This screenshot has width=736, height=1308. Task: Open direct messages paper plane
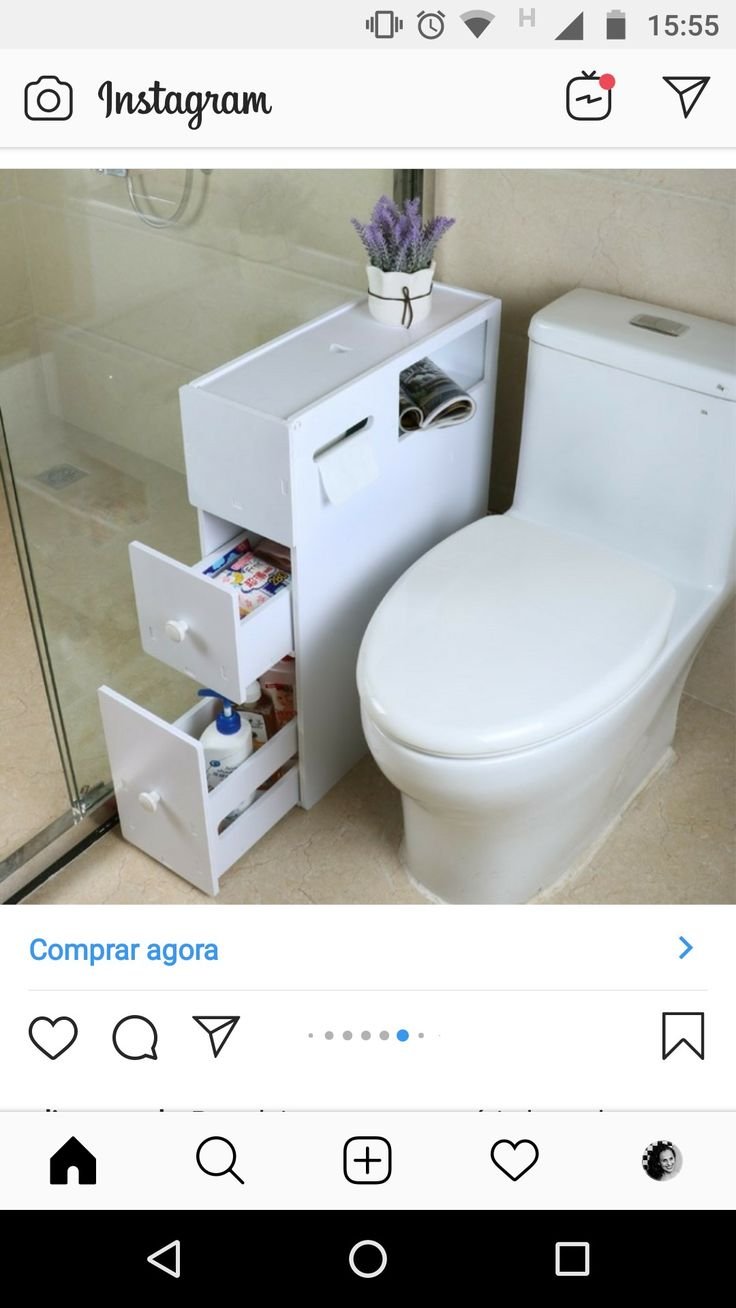point(686,97)
